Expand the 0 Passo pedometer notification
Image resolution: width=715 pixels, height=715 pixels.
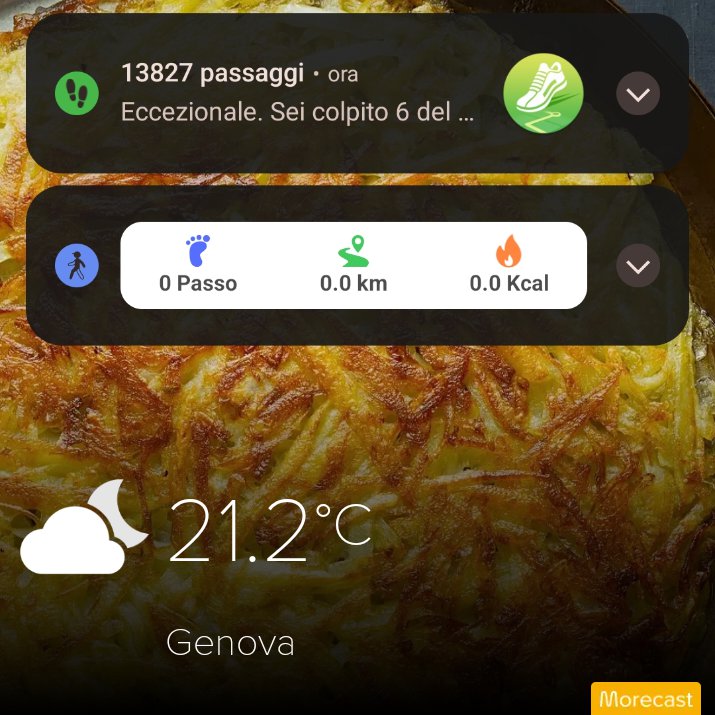[637, 265]
